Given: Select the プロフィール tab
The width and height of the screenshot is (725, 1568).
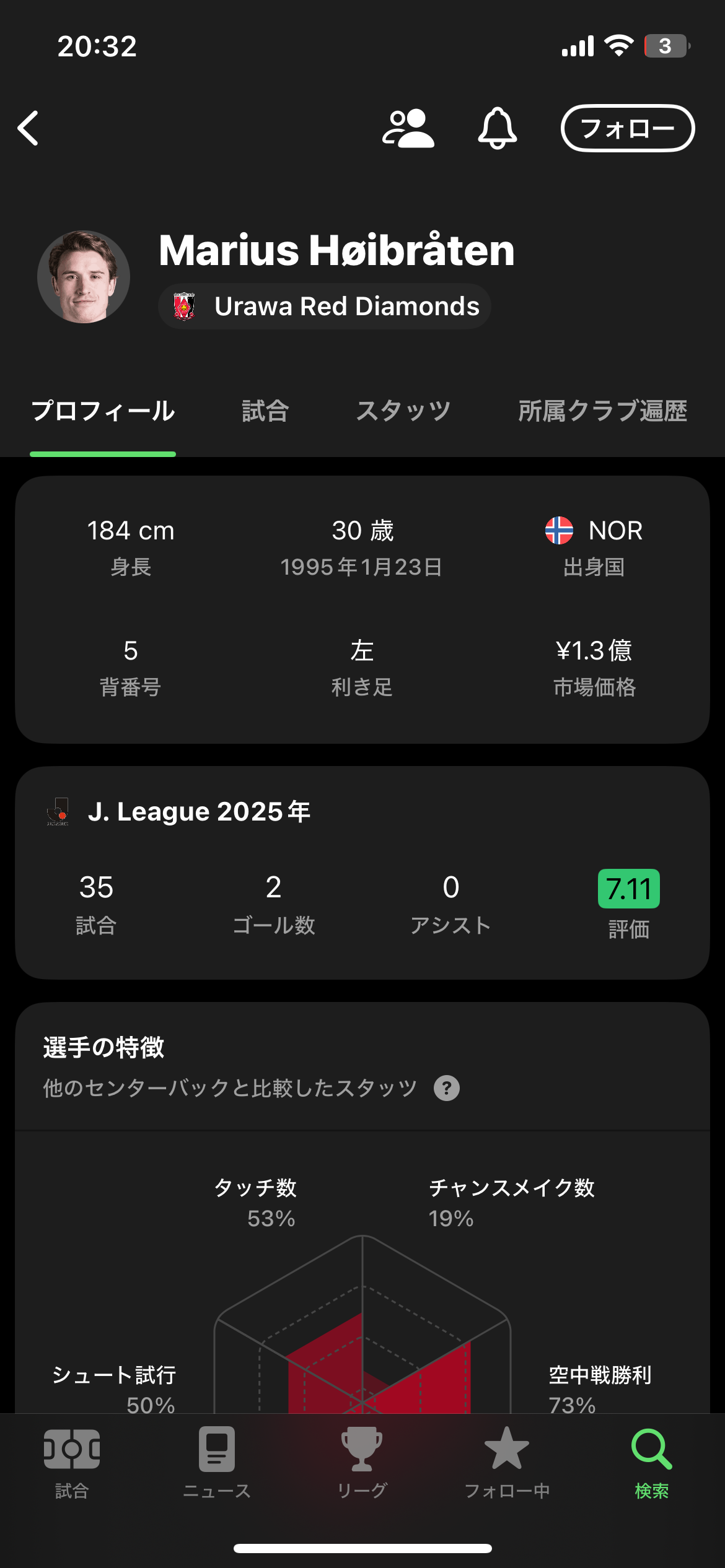Looking at the screenshot, I should tap(103, 411).
